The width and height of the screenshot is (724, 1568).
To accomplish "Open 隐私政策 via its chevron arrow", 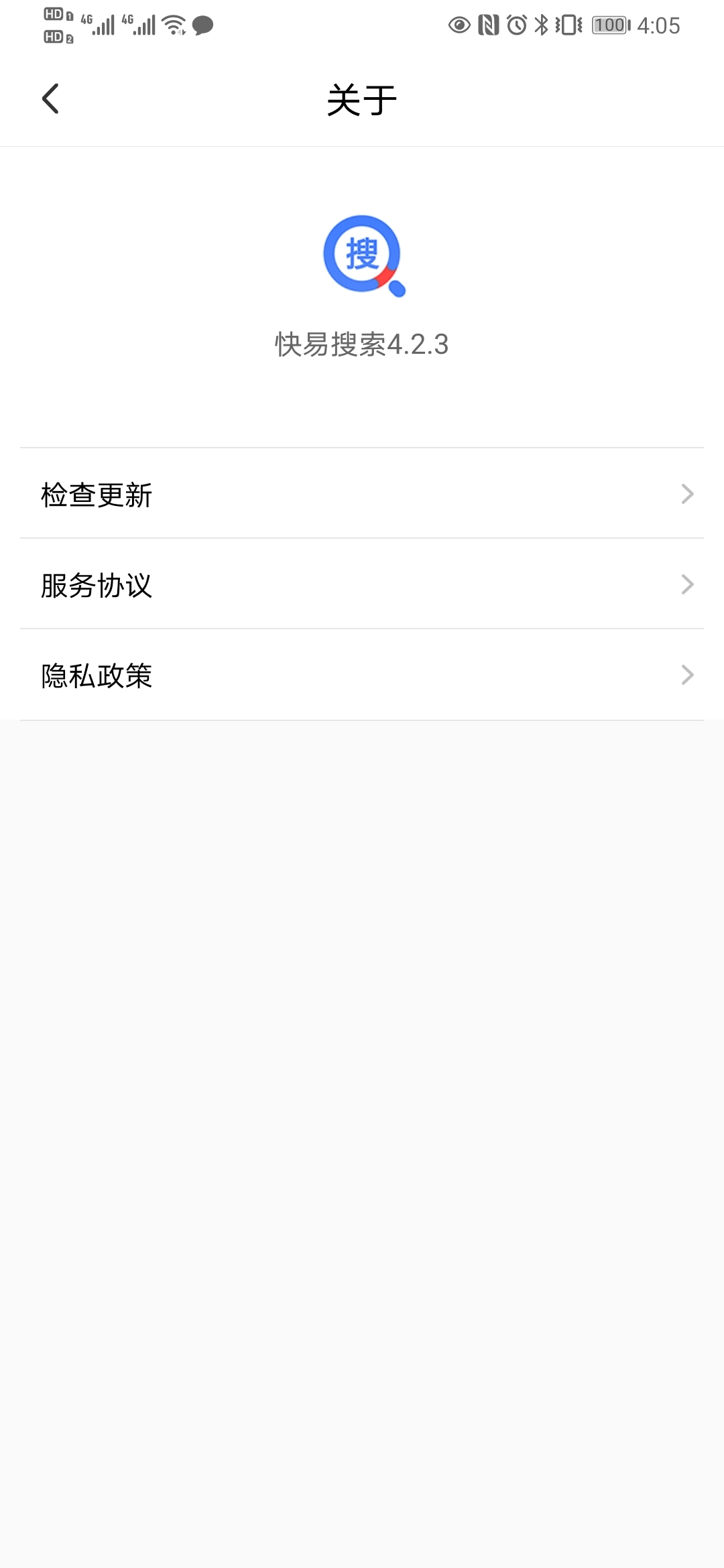I will click(688, 675).
